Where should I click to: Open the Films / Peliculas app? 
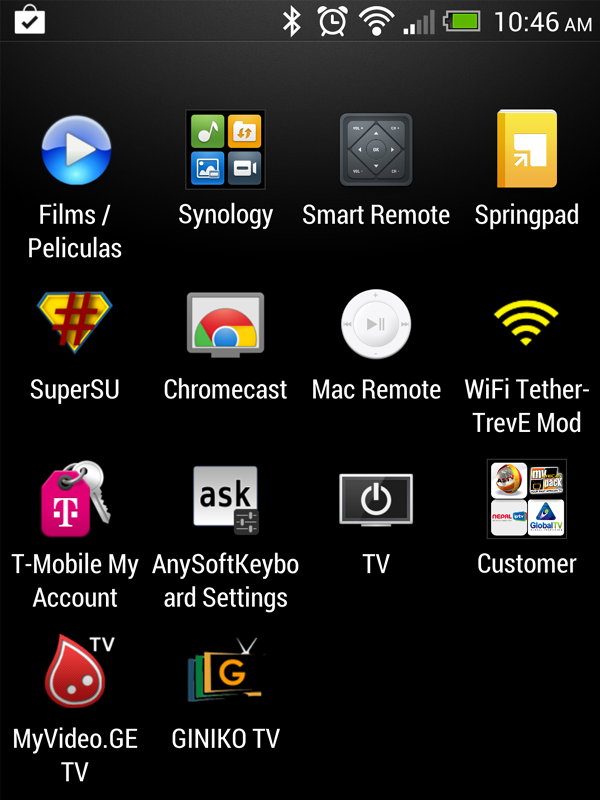75,152
